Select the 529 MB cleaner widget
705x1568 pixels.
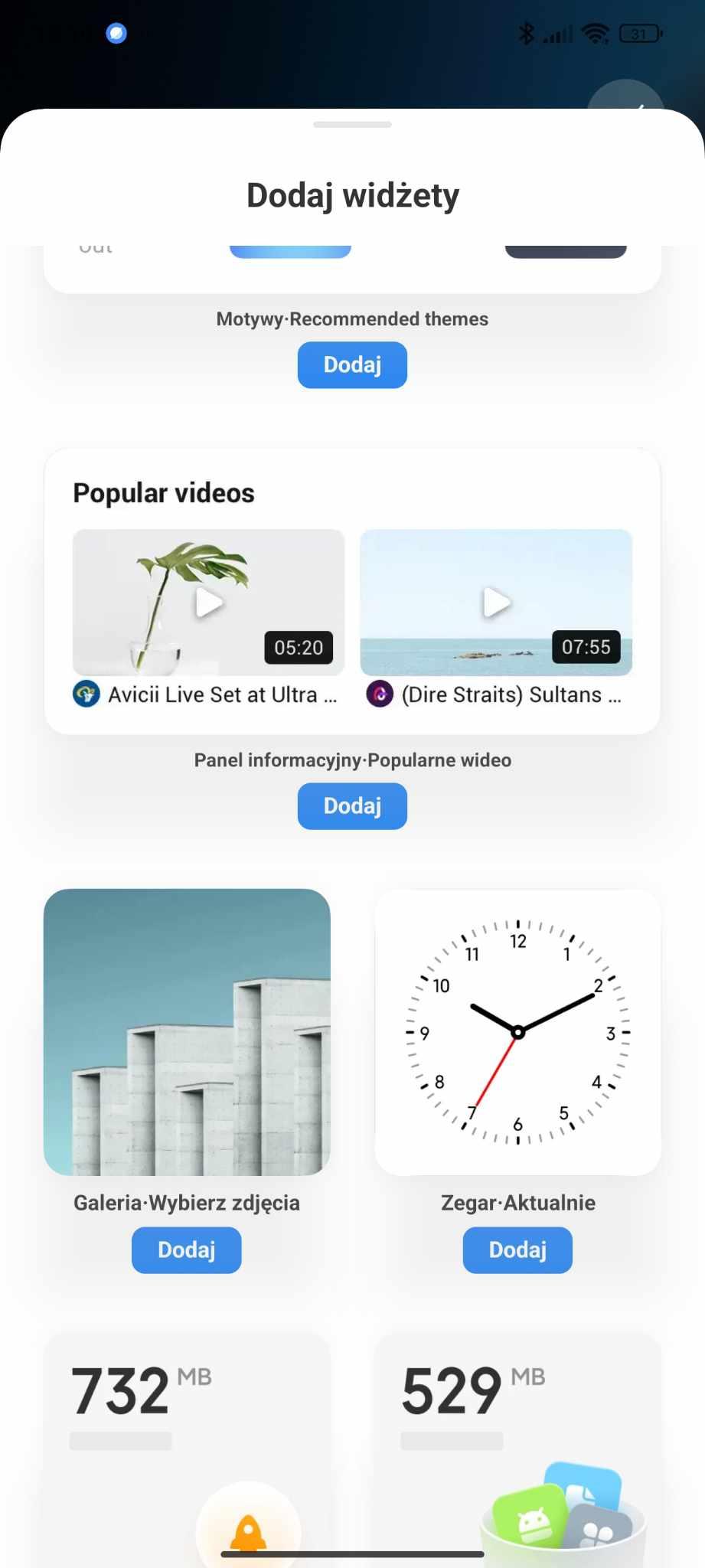coord(517,1447)
